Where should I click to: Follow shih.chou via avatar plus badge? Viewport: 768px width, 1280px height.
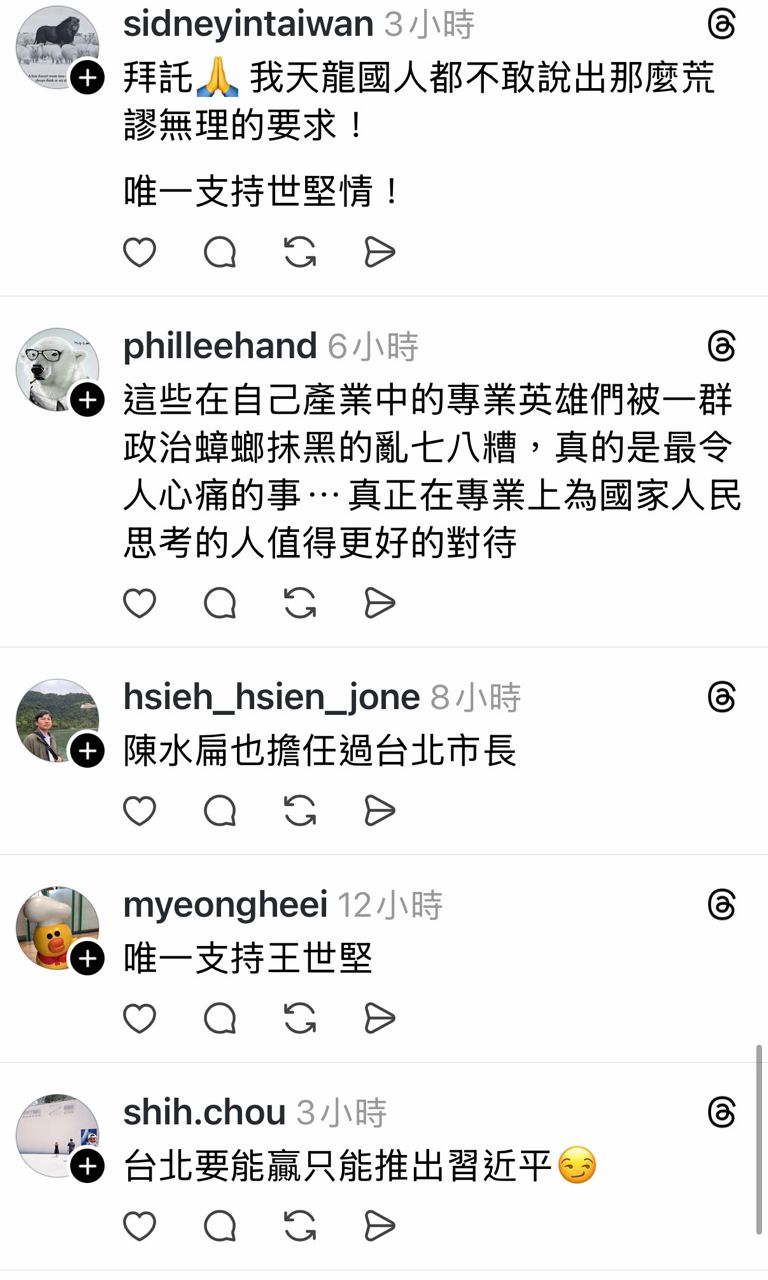(x=88, y=1166)
